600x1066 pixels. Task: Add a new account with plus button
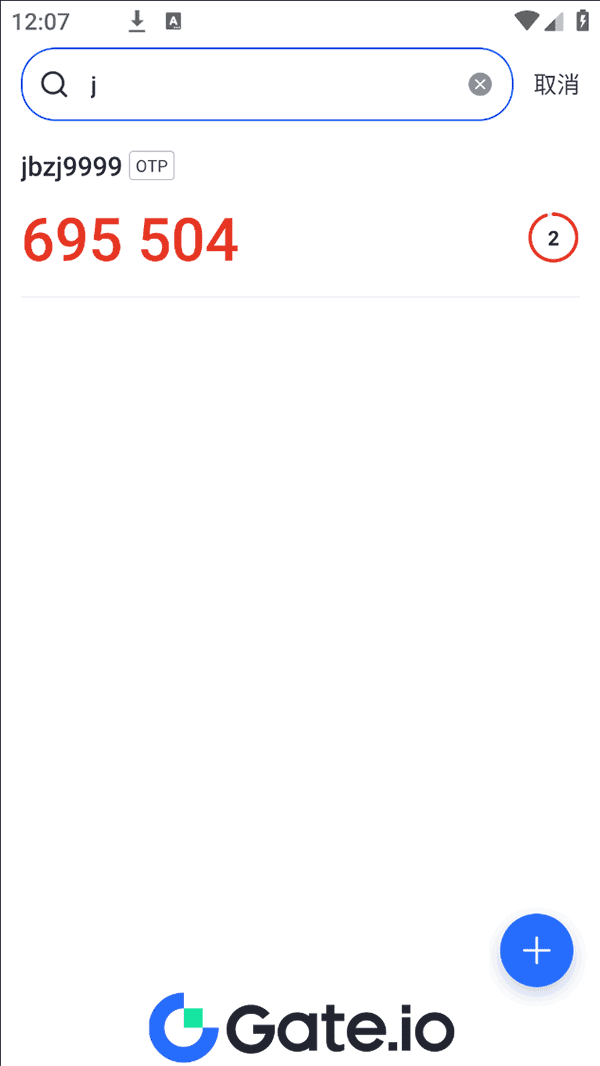click(x=537, y=950)
